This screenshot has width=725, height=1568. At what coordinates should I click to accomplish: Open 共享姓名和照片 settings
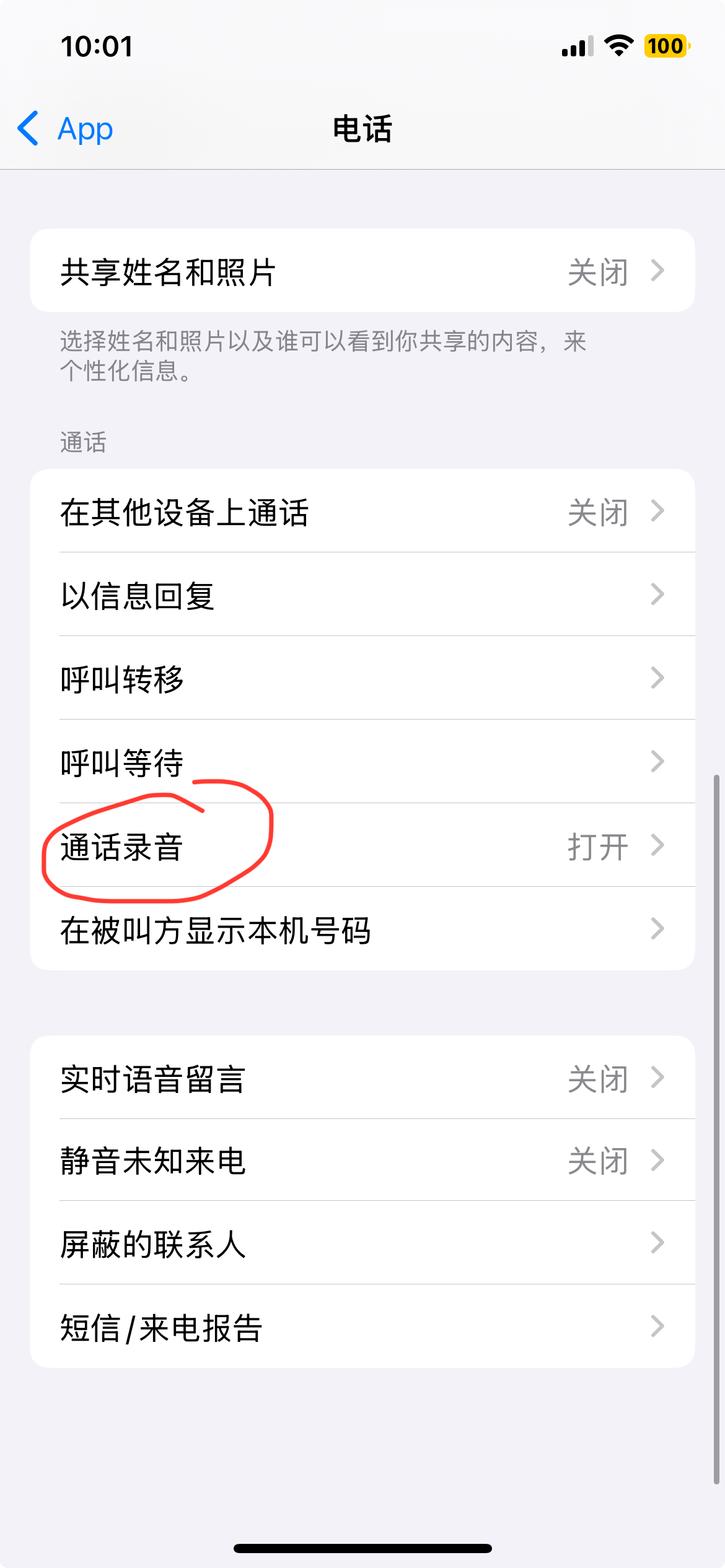(362, 271)
